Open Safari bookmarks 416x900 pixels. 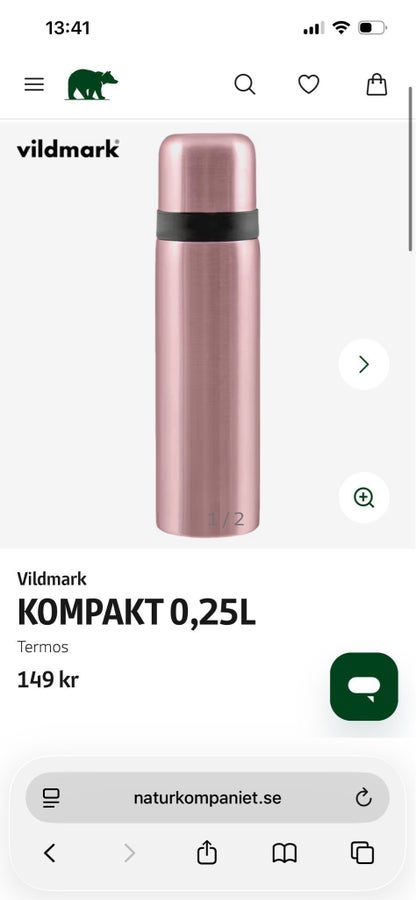285,853
